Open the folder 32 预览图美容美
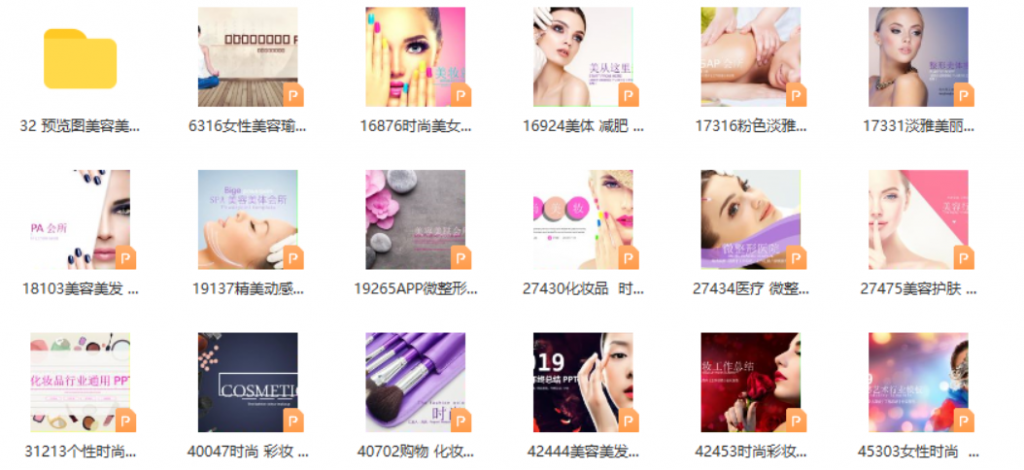This screenshot has height=470, width=1024. click(x=80, y=60)
